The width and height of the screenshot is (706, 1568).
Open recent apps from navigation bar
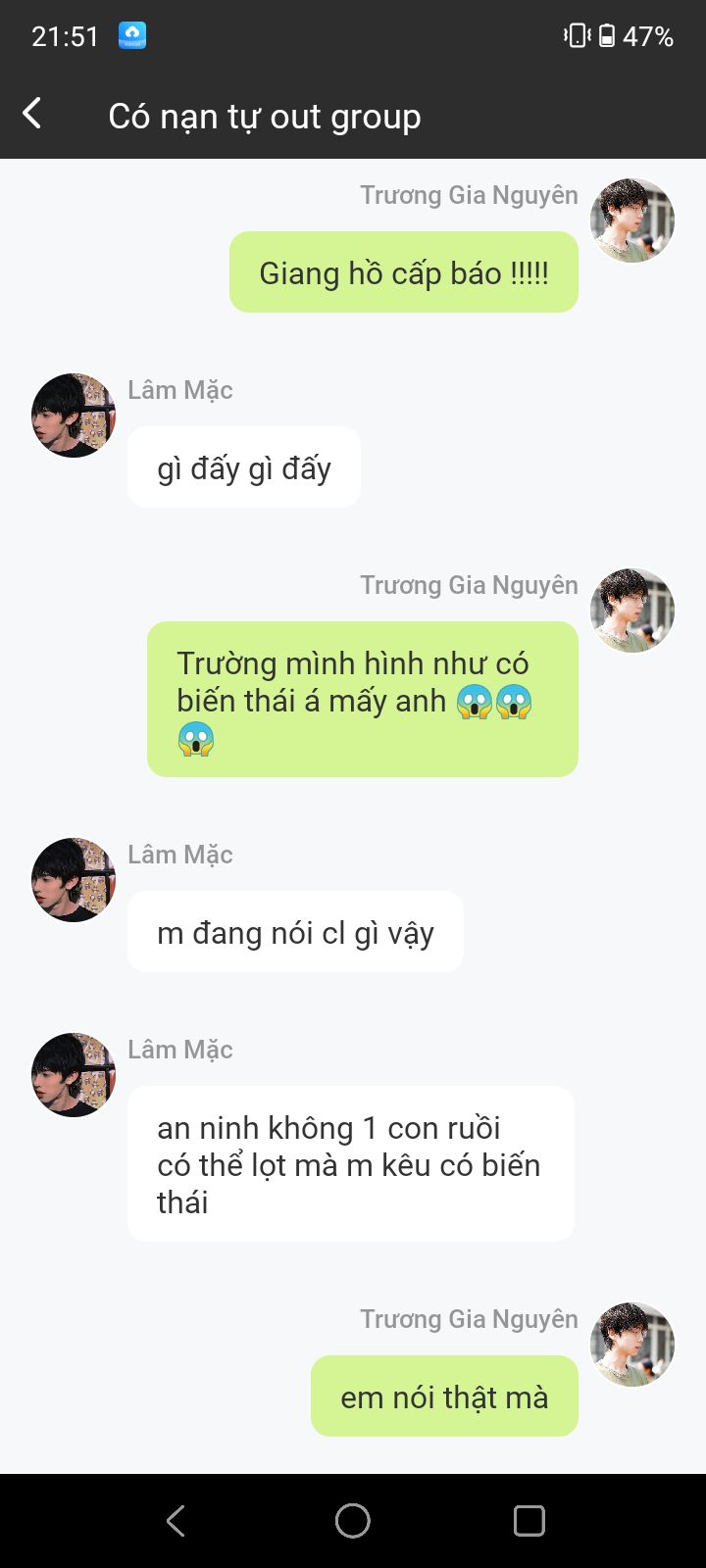point(529,1521)
